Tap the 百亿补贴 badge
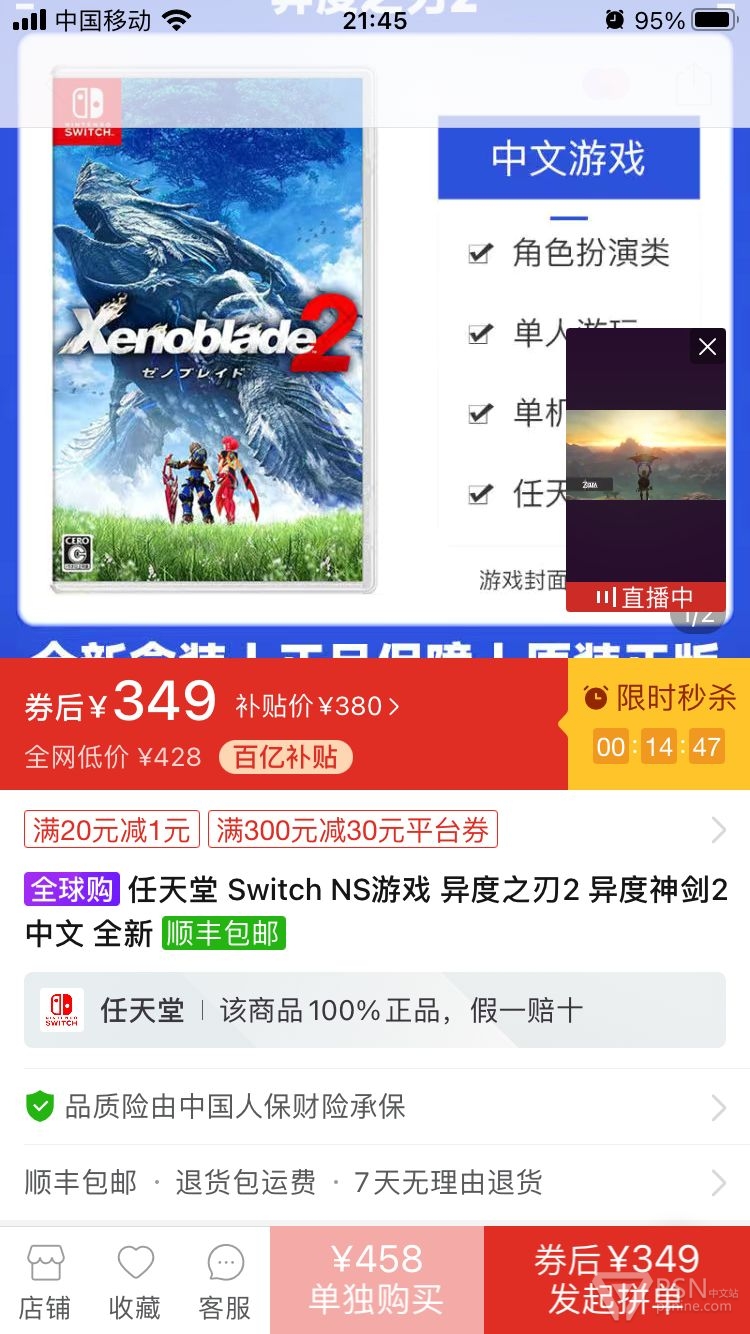This screenshot has height=1334, width=750. pyautogui.click(x=286, y=757)
